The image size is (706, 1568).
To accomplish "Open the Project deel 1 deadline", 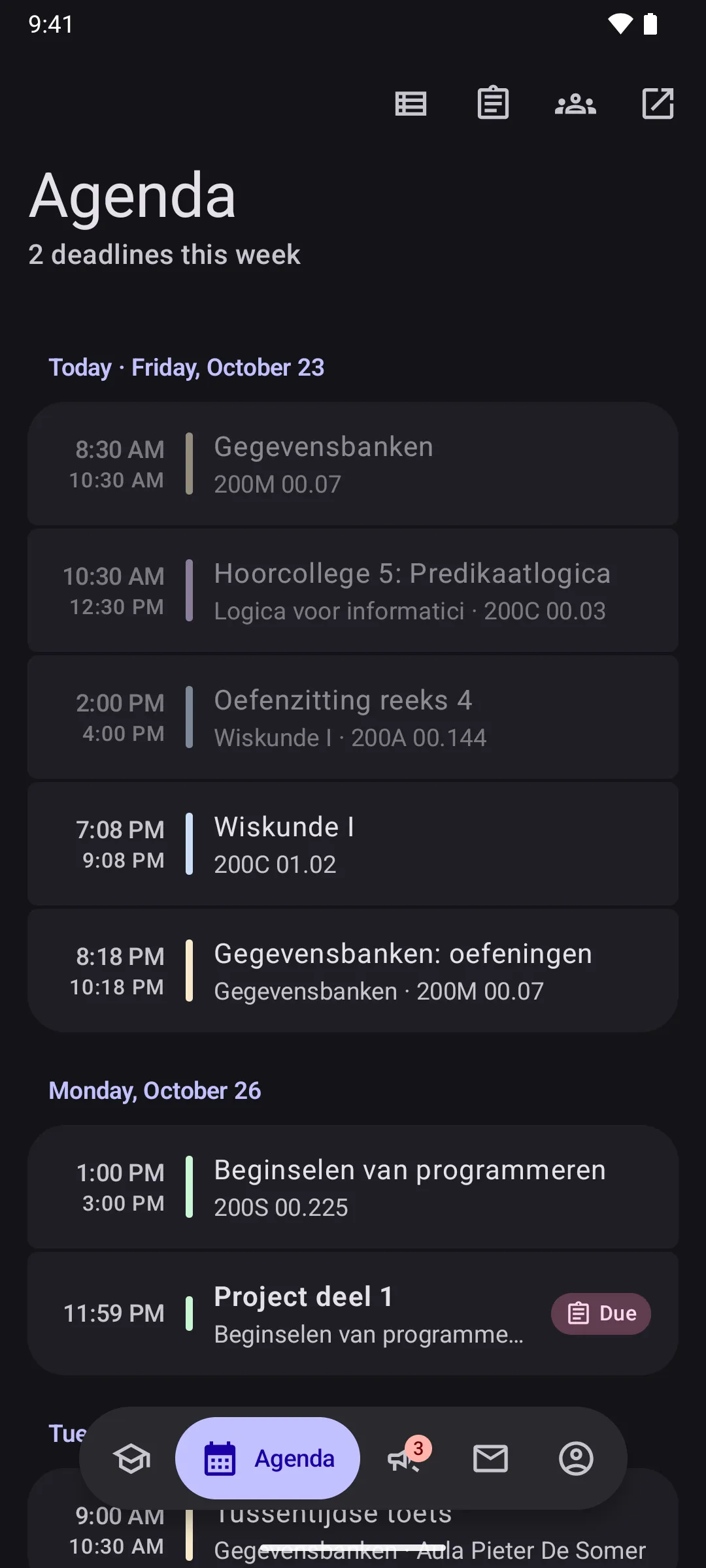I will point(353,1314).
